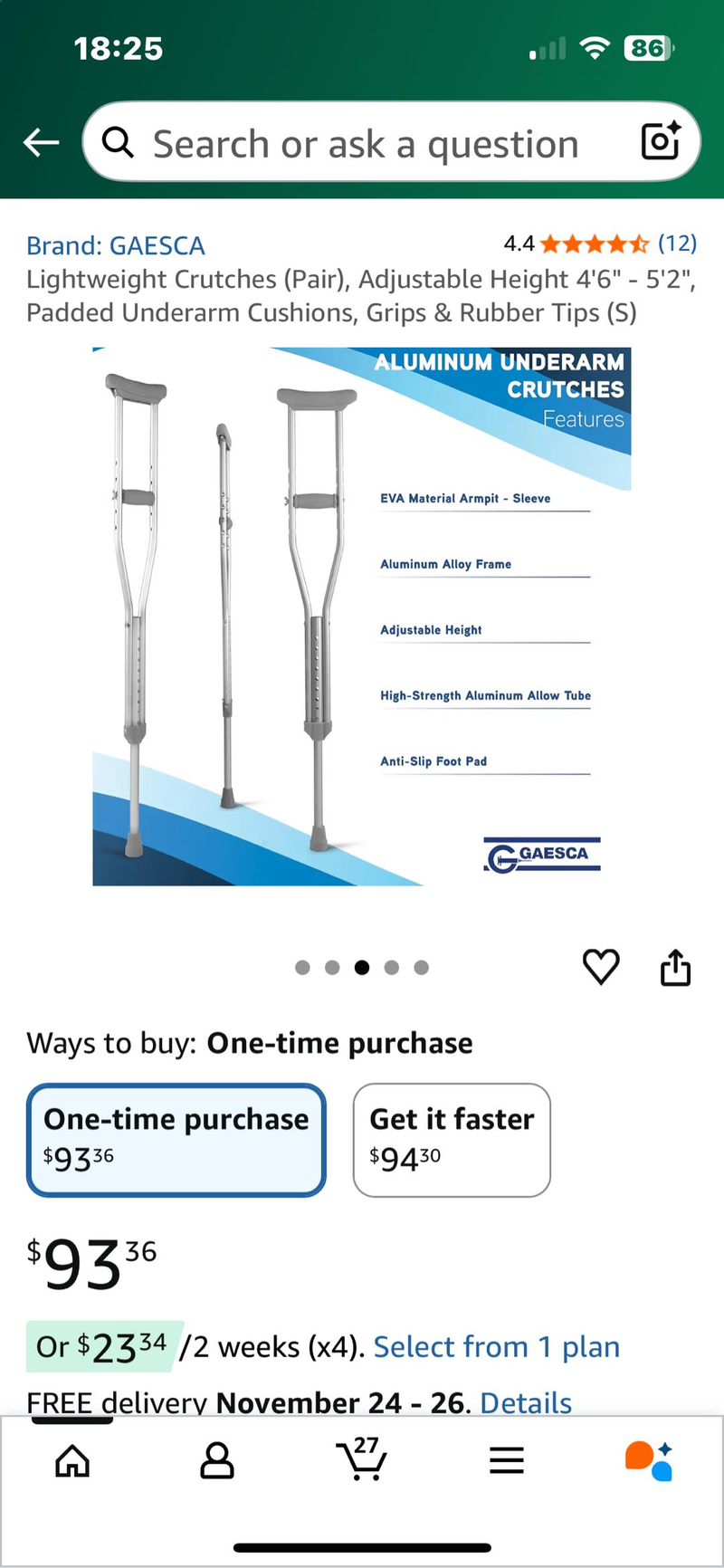Screen dimensions: 724x1568
Task: Open the camera lens search icon
Action: (660, 142)
